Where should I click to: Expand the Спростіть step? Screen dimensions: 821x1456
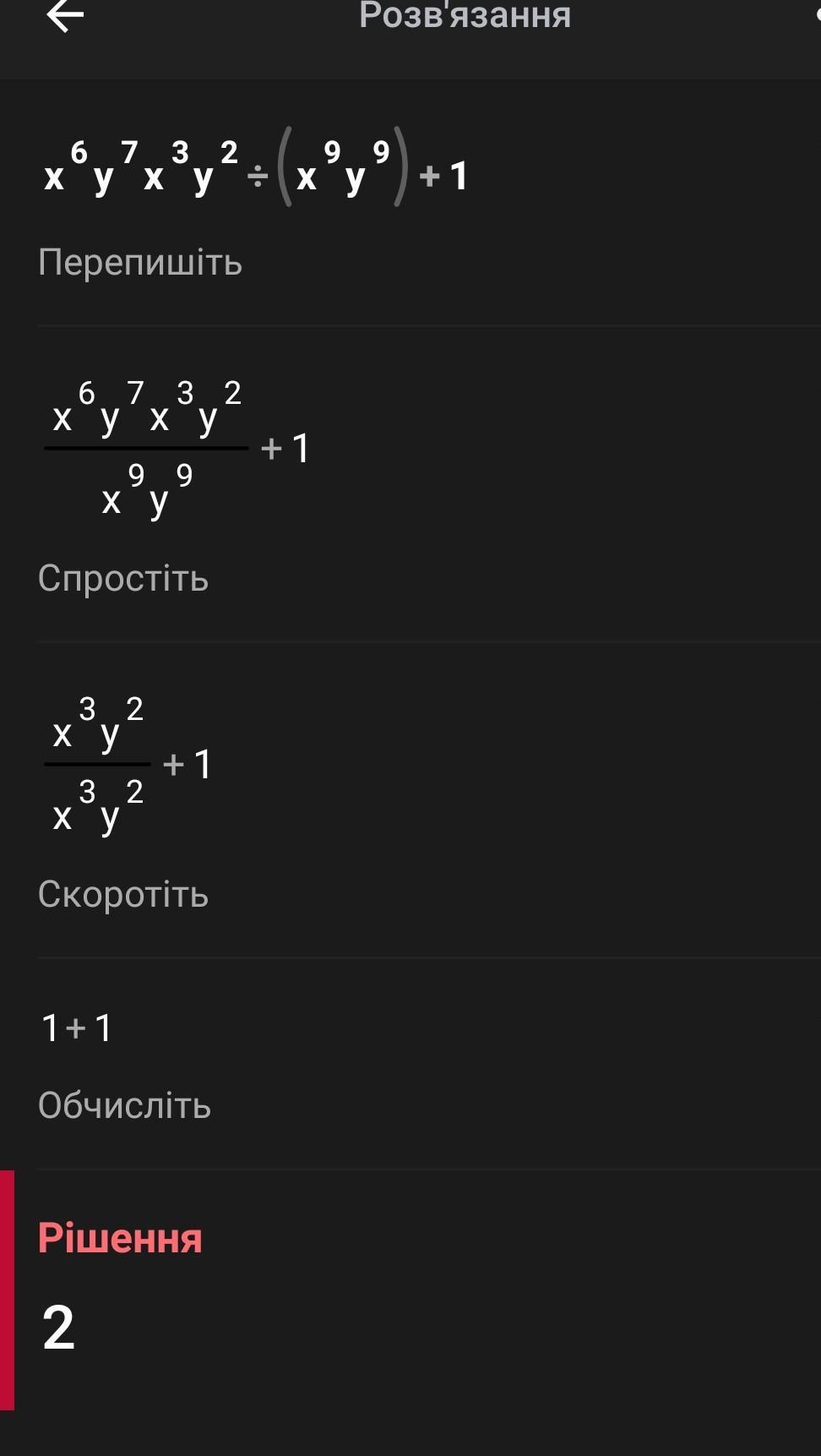click(123, 579)
